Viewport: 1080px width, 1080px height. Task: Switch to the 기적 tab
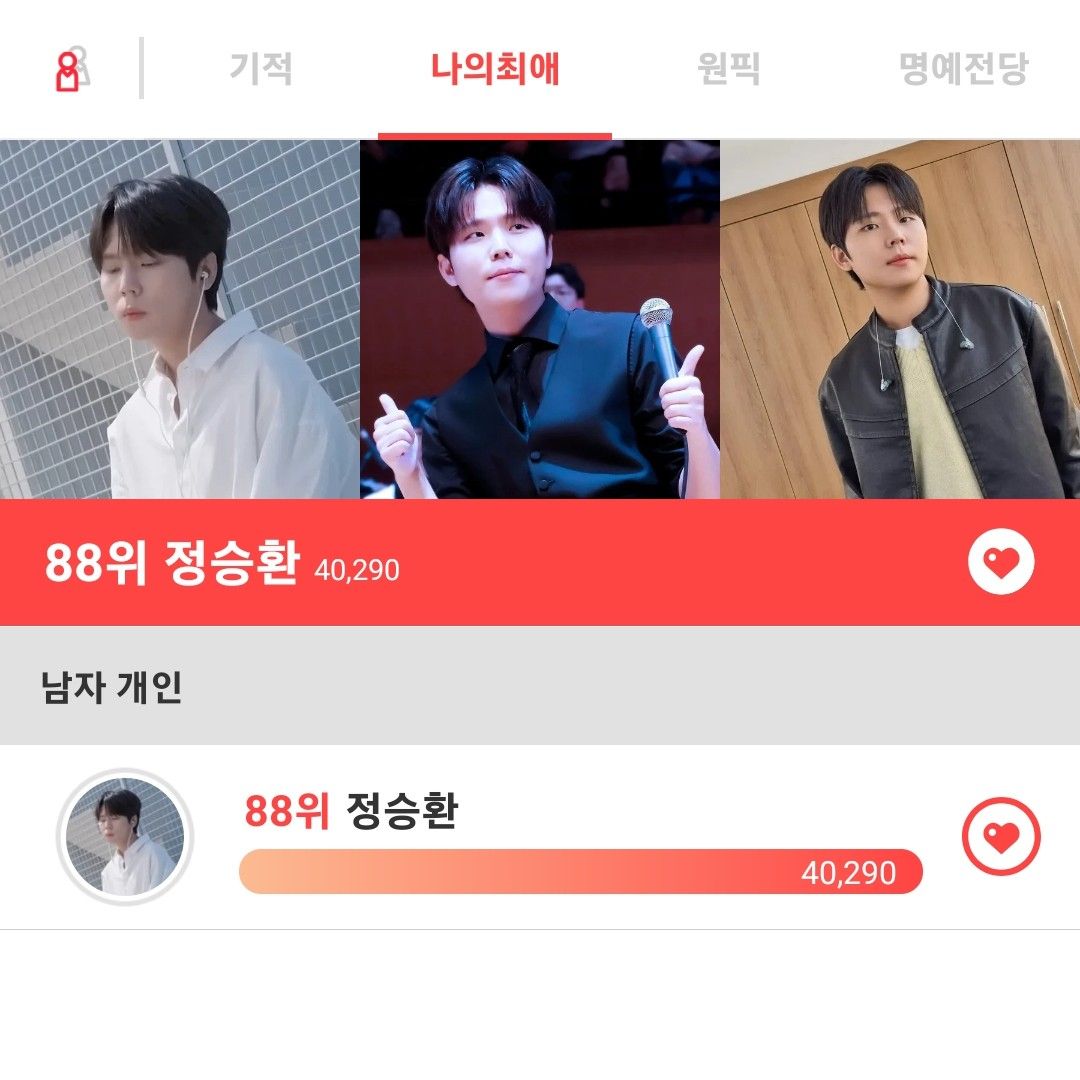(261, 69)
